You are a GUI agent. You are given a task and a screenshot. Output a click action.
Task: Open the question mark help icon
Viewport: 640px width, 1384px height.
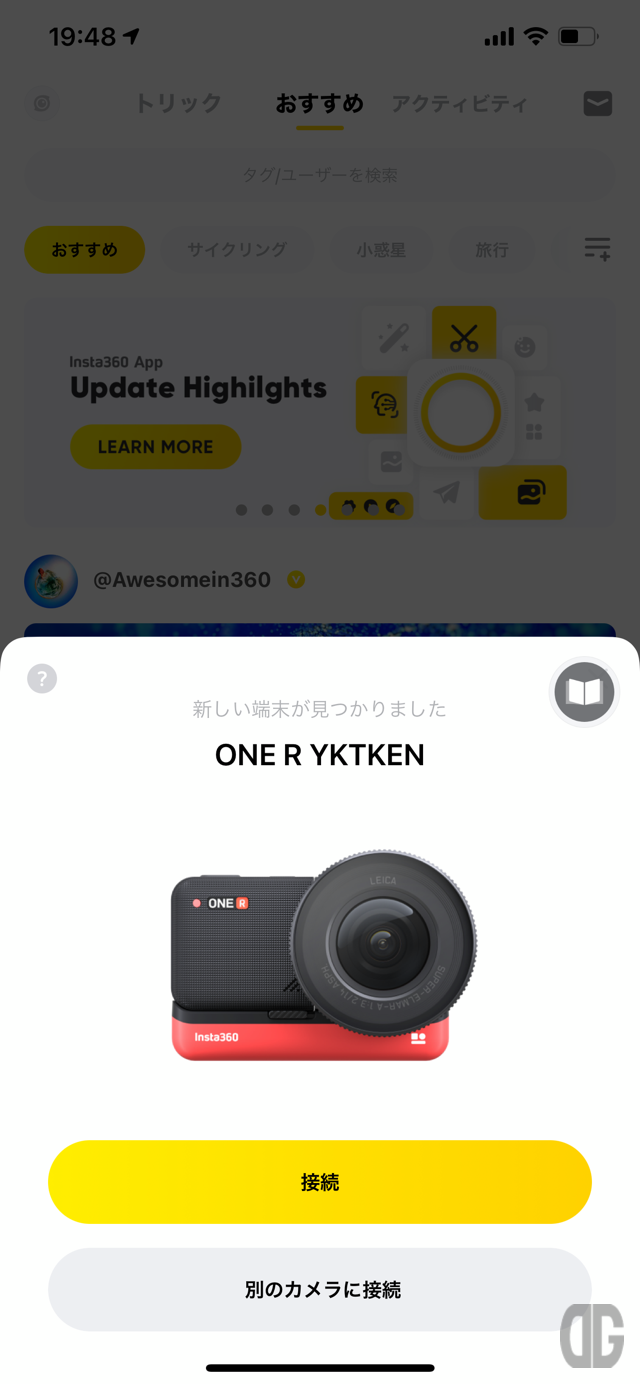tap(42, 679)
